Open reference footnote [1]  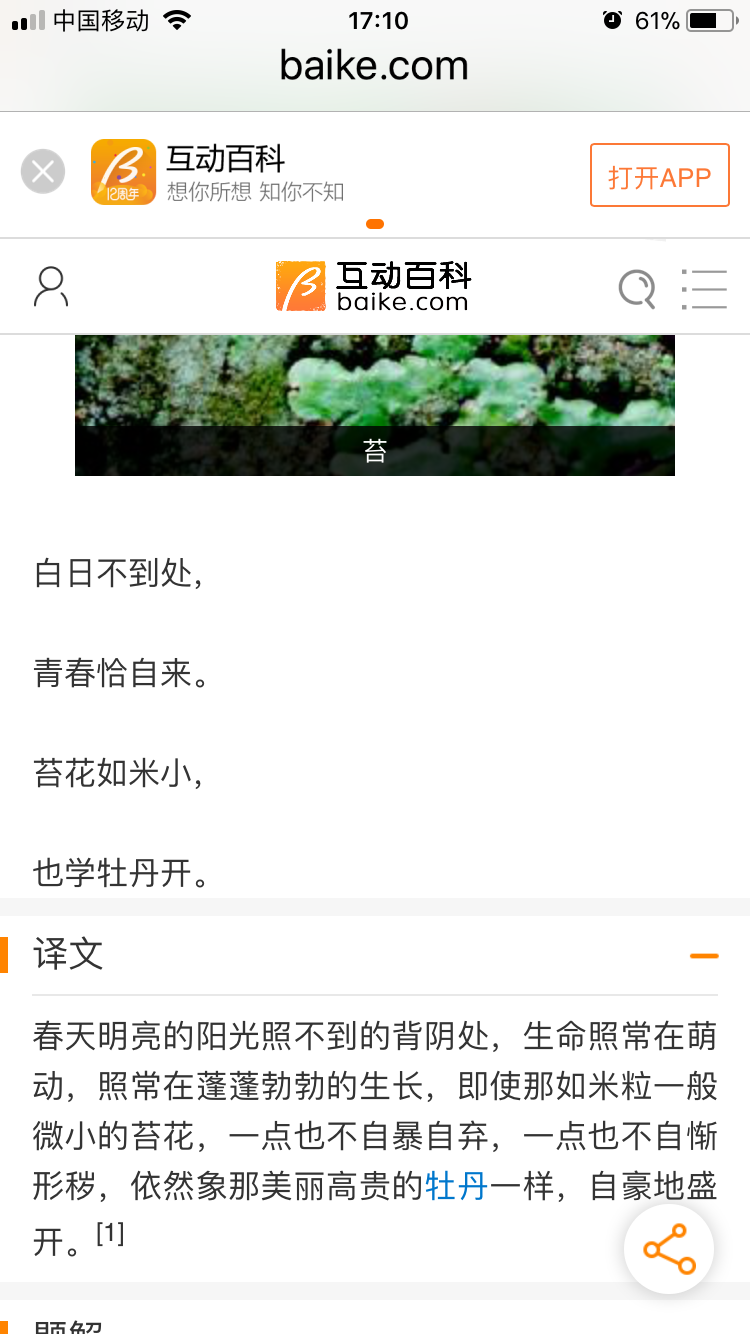(x=110, y=1235)
